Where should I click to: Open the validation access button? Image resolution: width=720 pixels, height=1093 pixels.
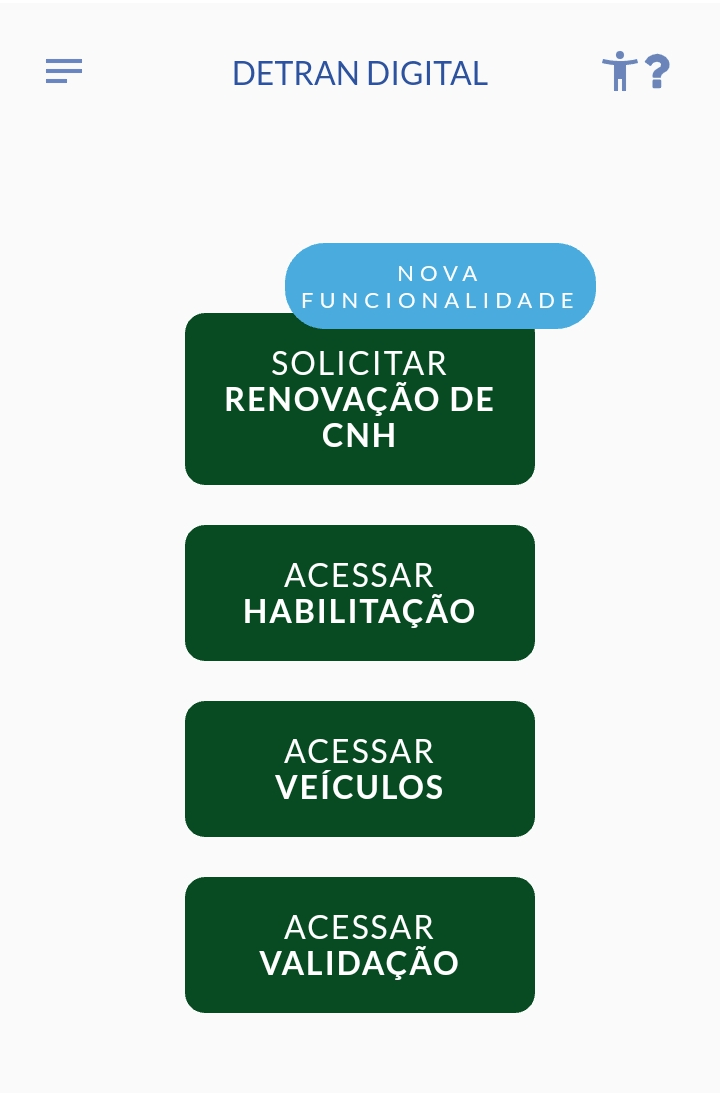tap(360, 944)
